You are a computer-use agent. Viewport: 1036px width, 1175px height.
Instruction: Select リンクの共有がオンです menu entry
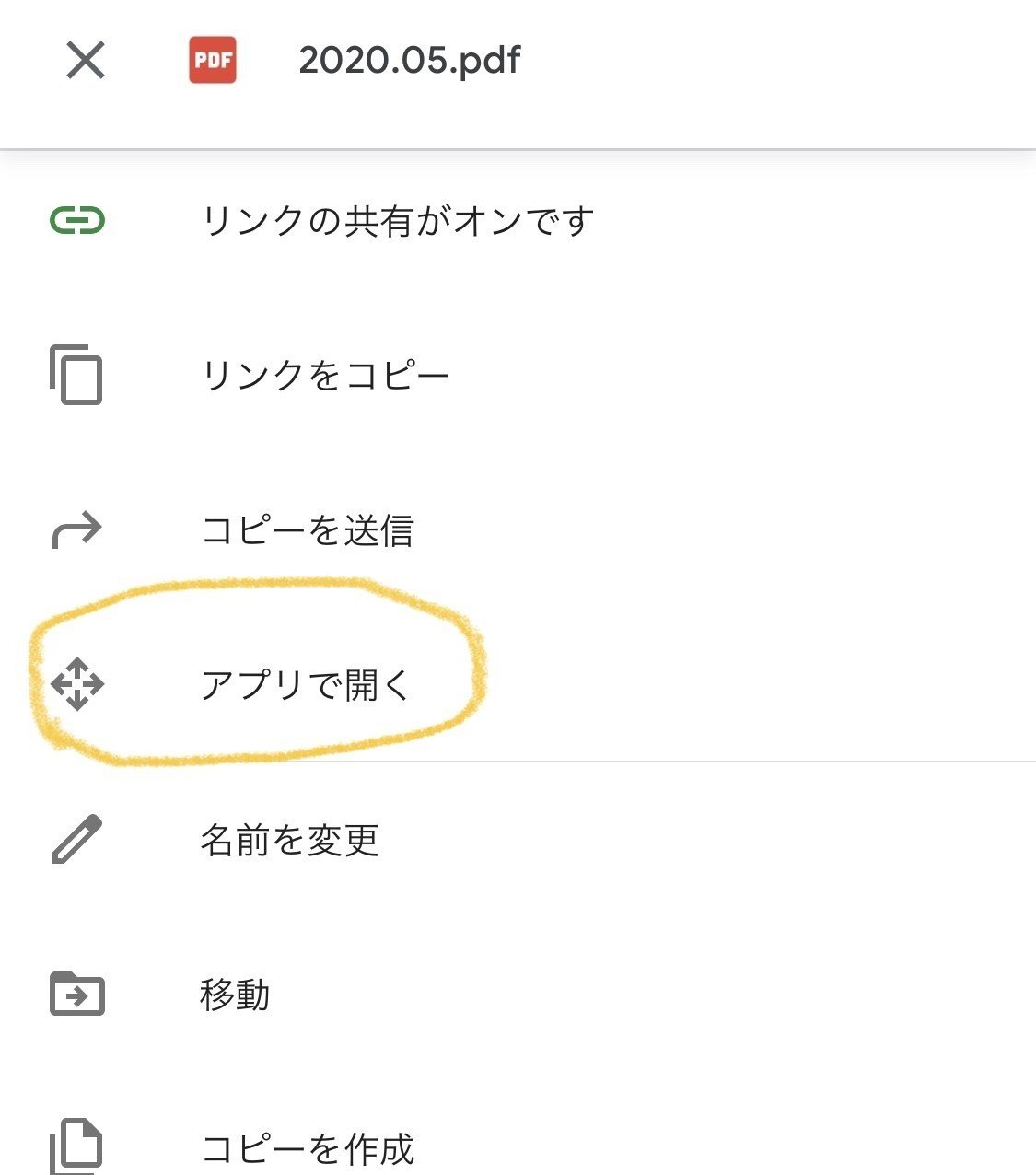399,219
